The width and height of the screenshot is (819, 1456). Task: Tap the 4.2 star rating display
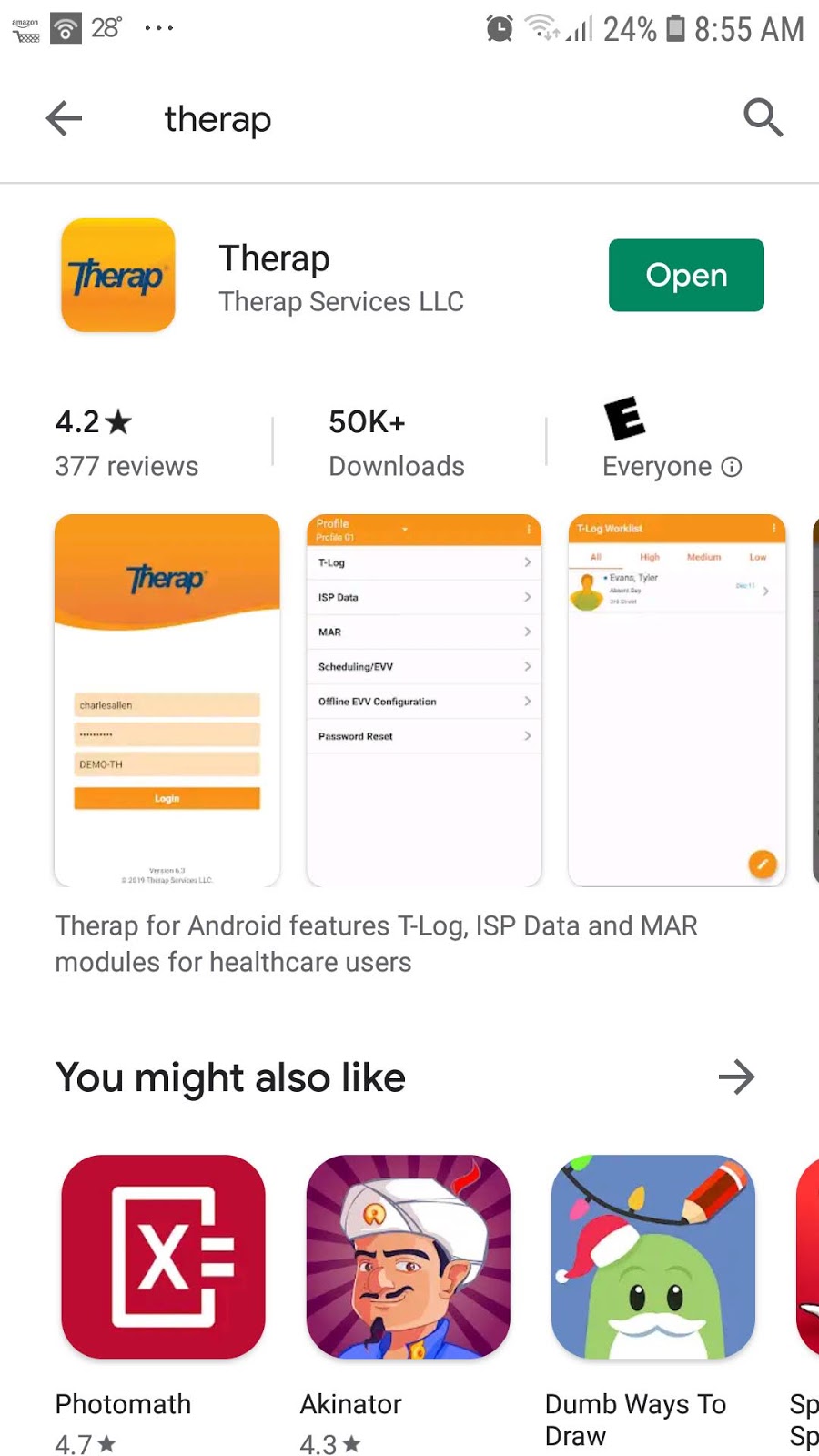click(92, 420)
